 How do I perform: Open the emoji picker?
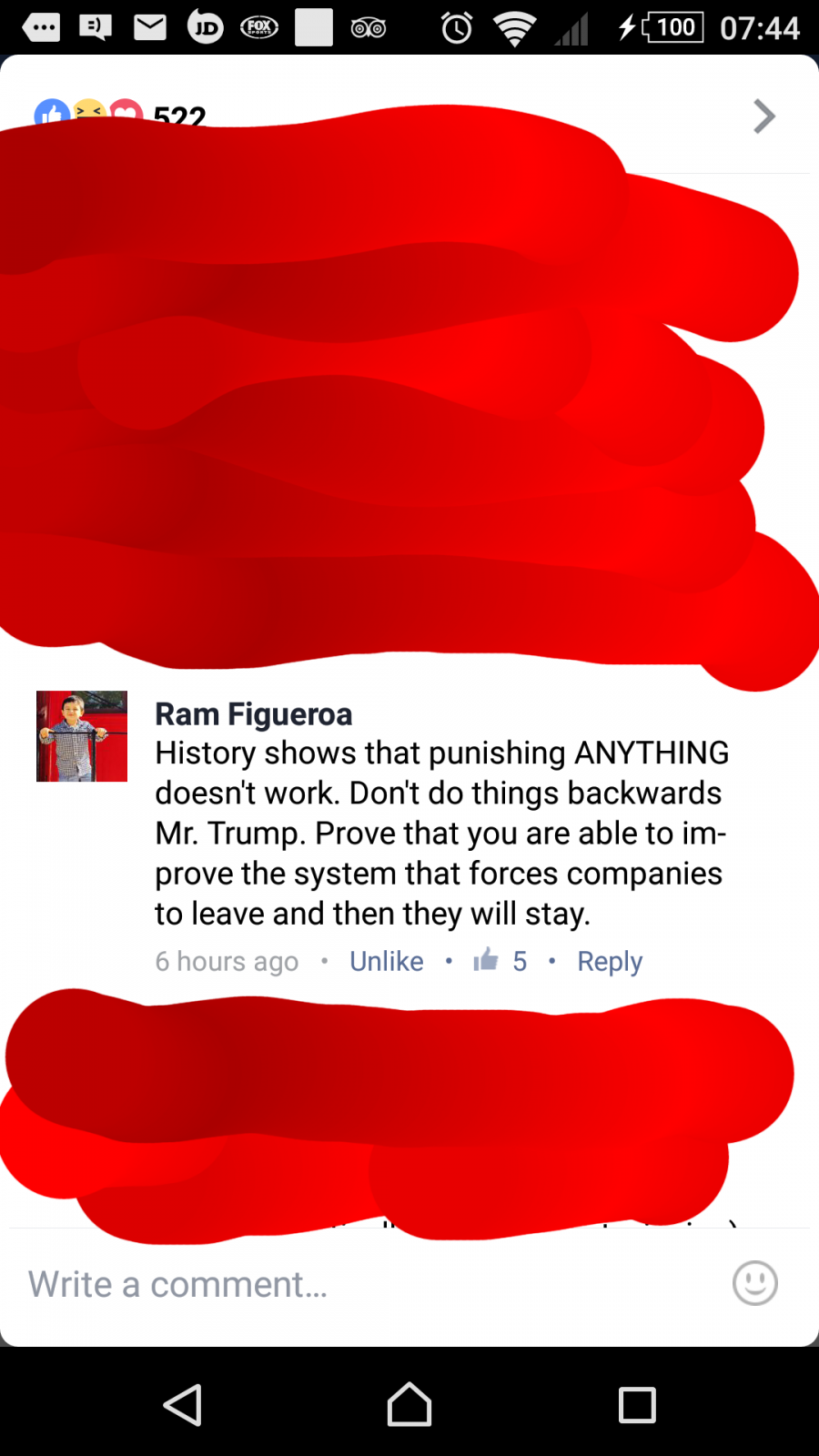click(754, 1283)
